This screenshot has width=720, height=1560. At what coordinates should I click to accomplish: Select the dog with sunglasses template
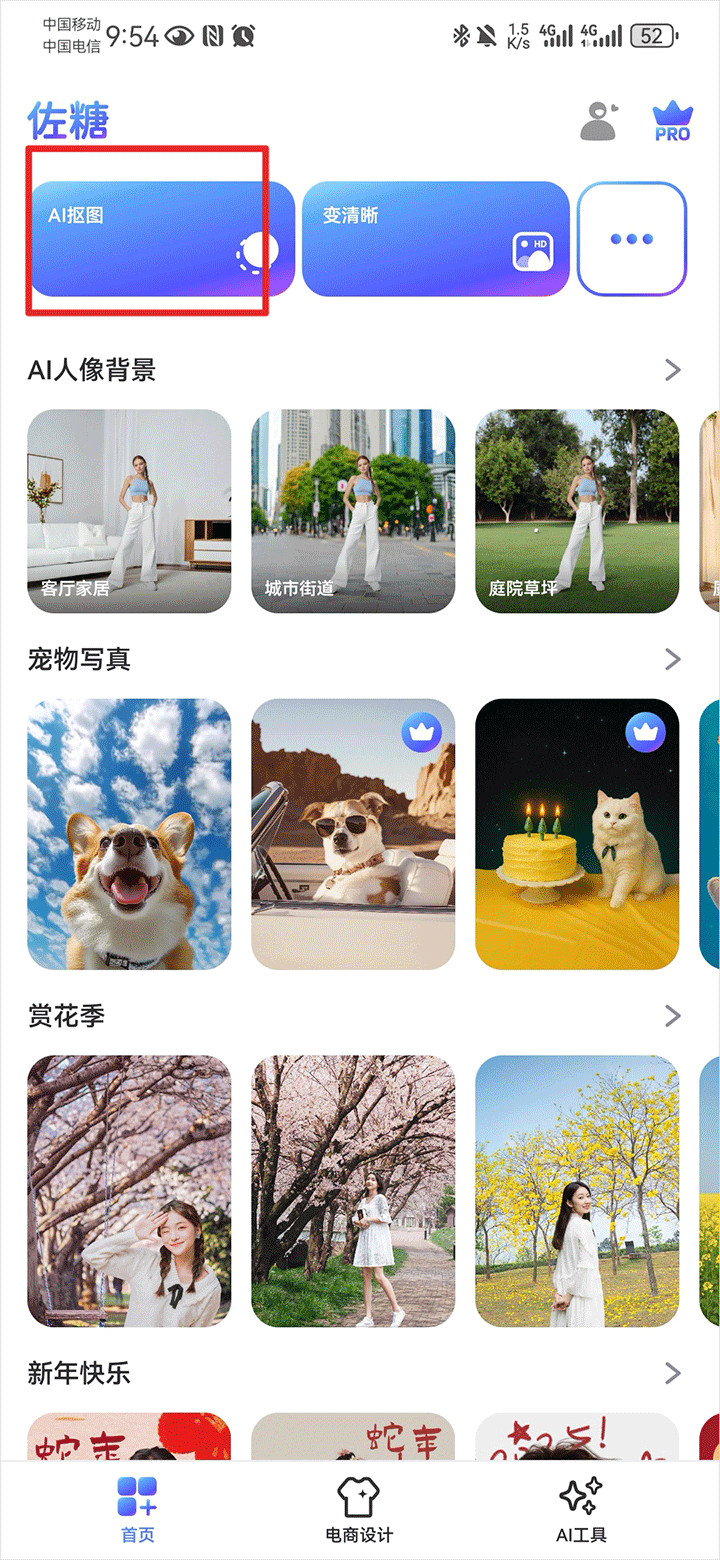point(353,834)
